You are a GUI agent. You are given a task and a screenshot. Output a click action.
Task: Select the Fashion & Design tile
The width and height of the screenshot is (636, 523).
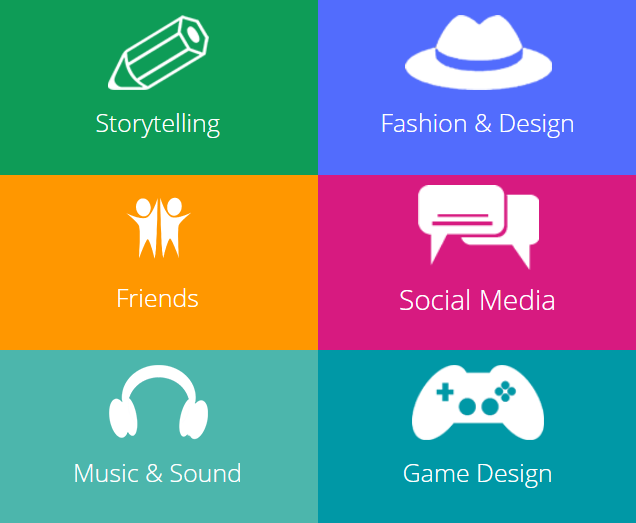[x=477, y=87]
